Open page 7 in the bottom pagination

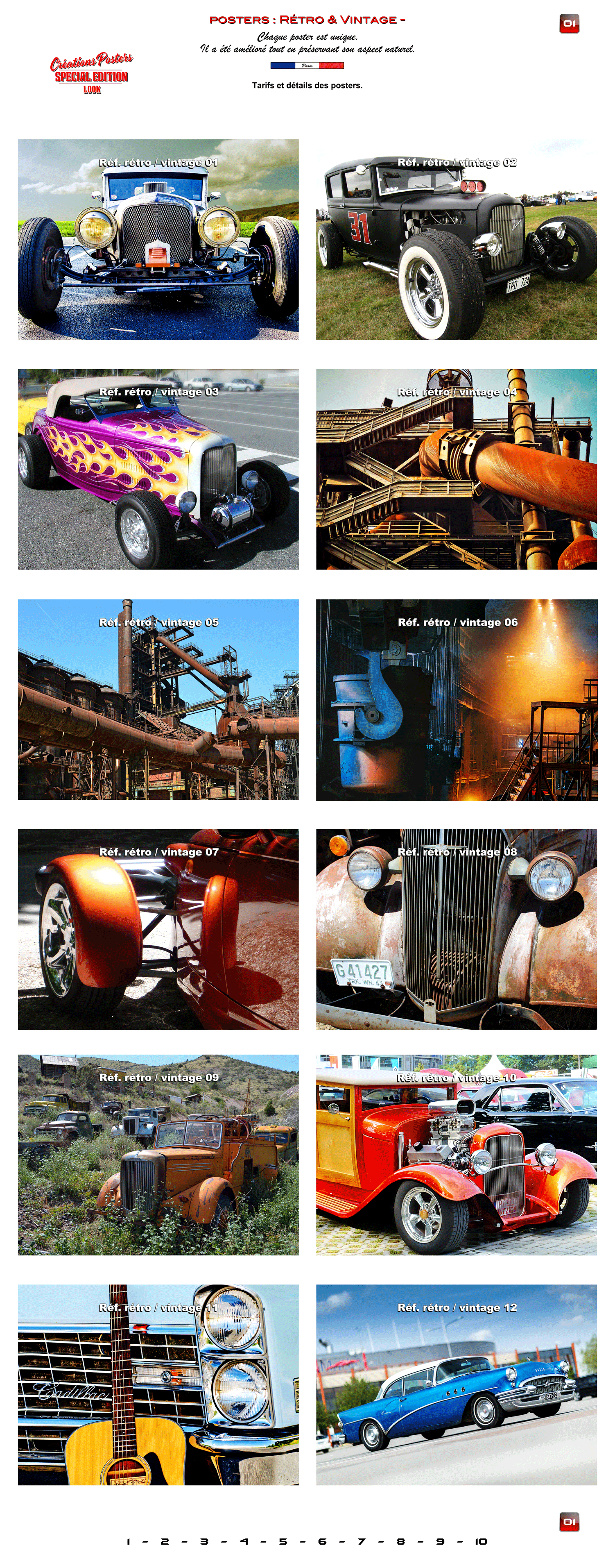tap(361, 1541)
